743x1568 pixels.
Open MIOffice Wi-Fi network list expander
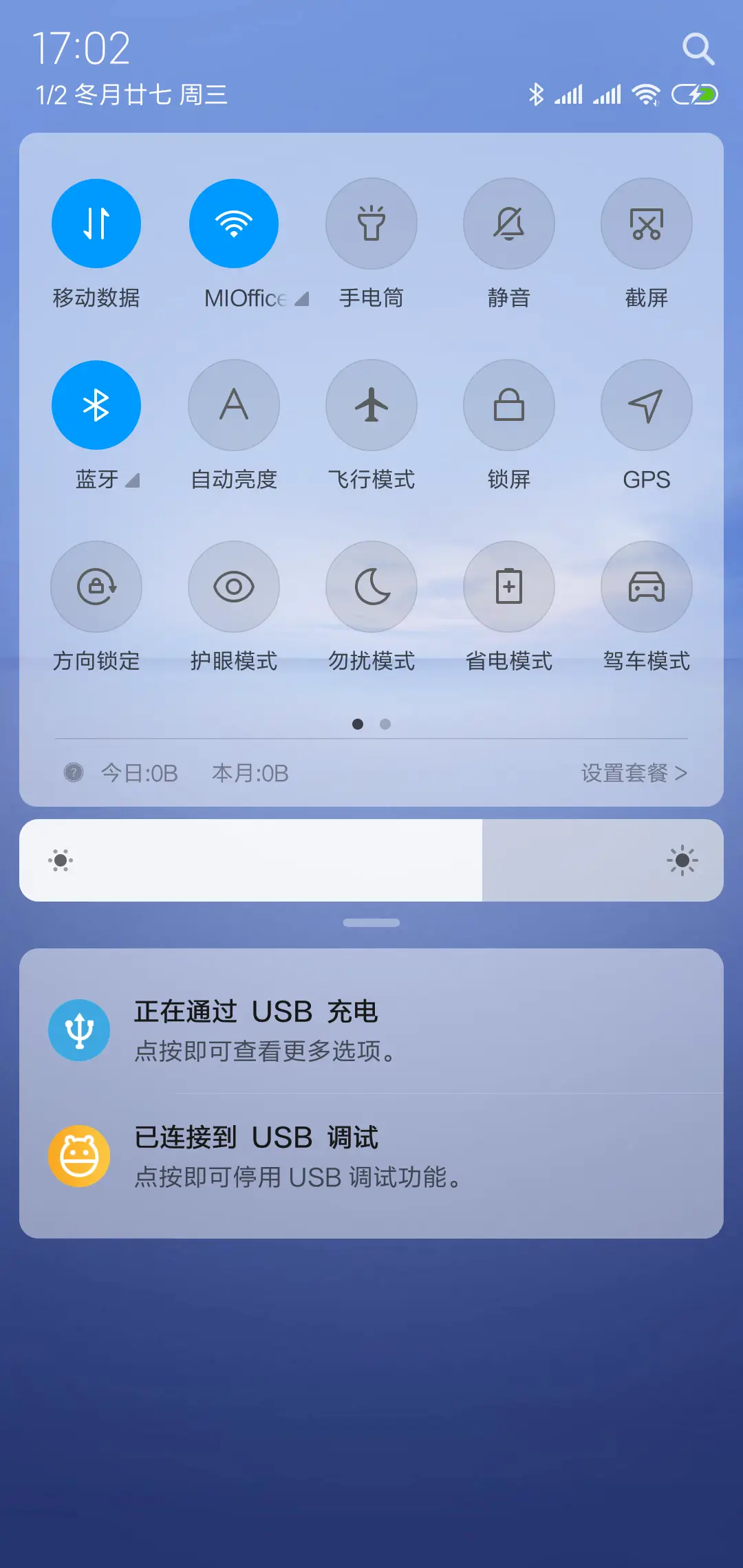coord(301,298)
